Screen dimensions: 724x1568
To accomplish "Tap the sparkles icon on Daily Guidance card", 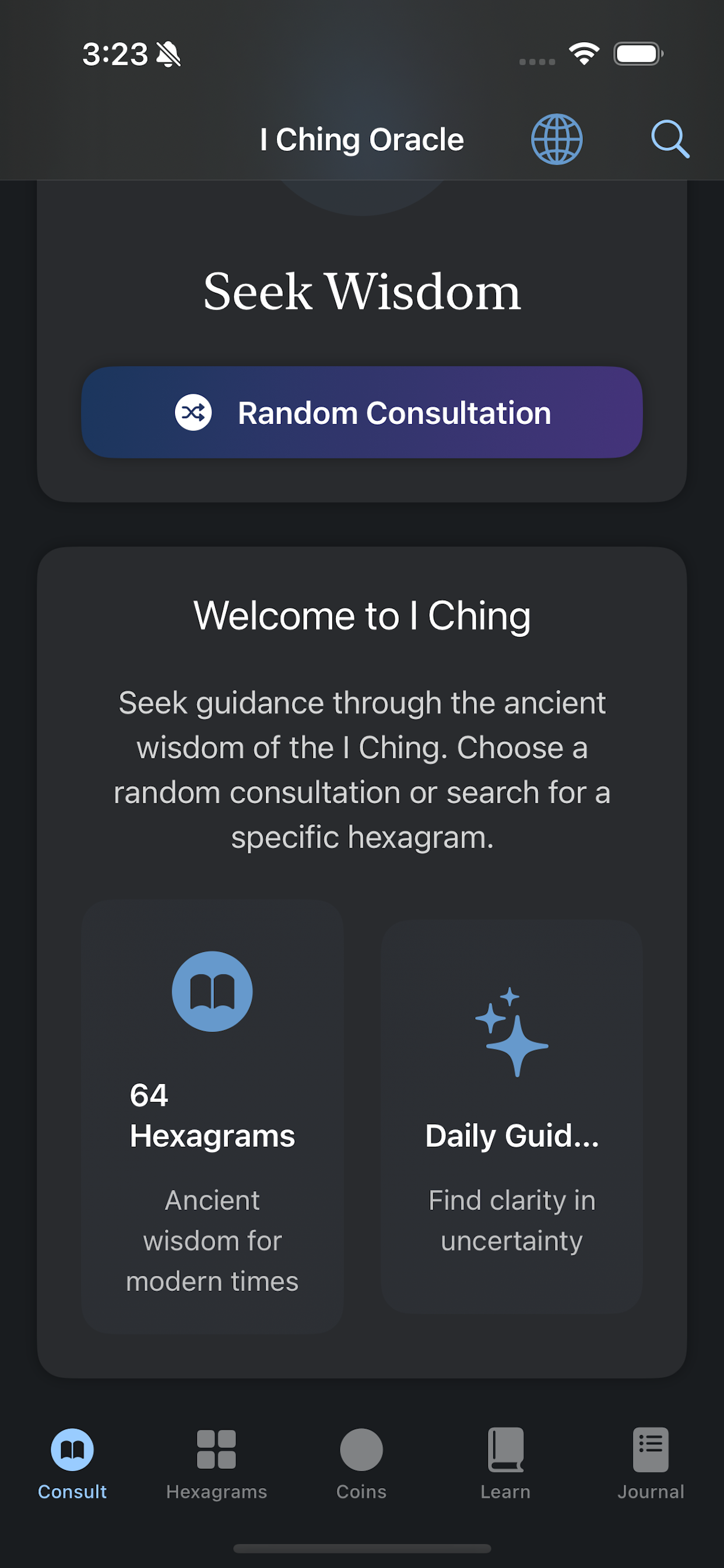I will (x=513, y=1035).
